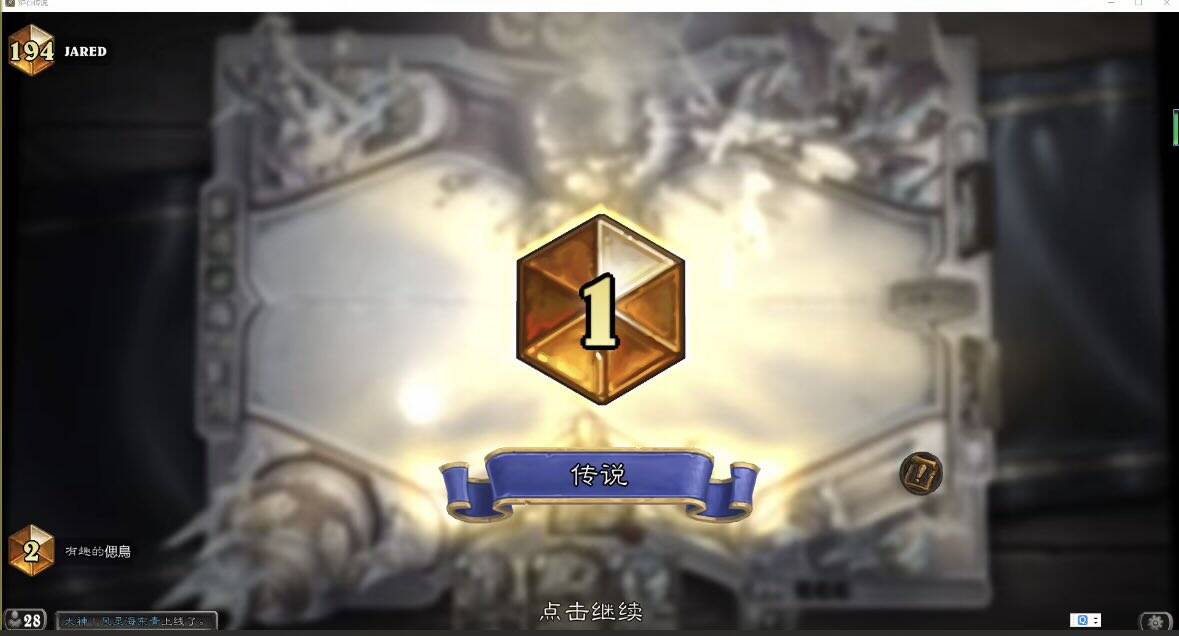Image resolution: width=1179 pixels, height=636 pixels.
Task: Tap 点击继续 to continue
Action: tap(590, 611)
